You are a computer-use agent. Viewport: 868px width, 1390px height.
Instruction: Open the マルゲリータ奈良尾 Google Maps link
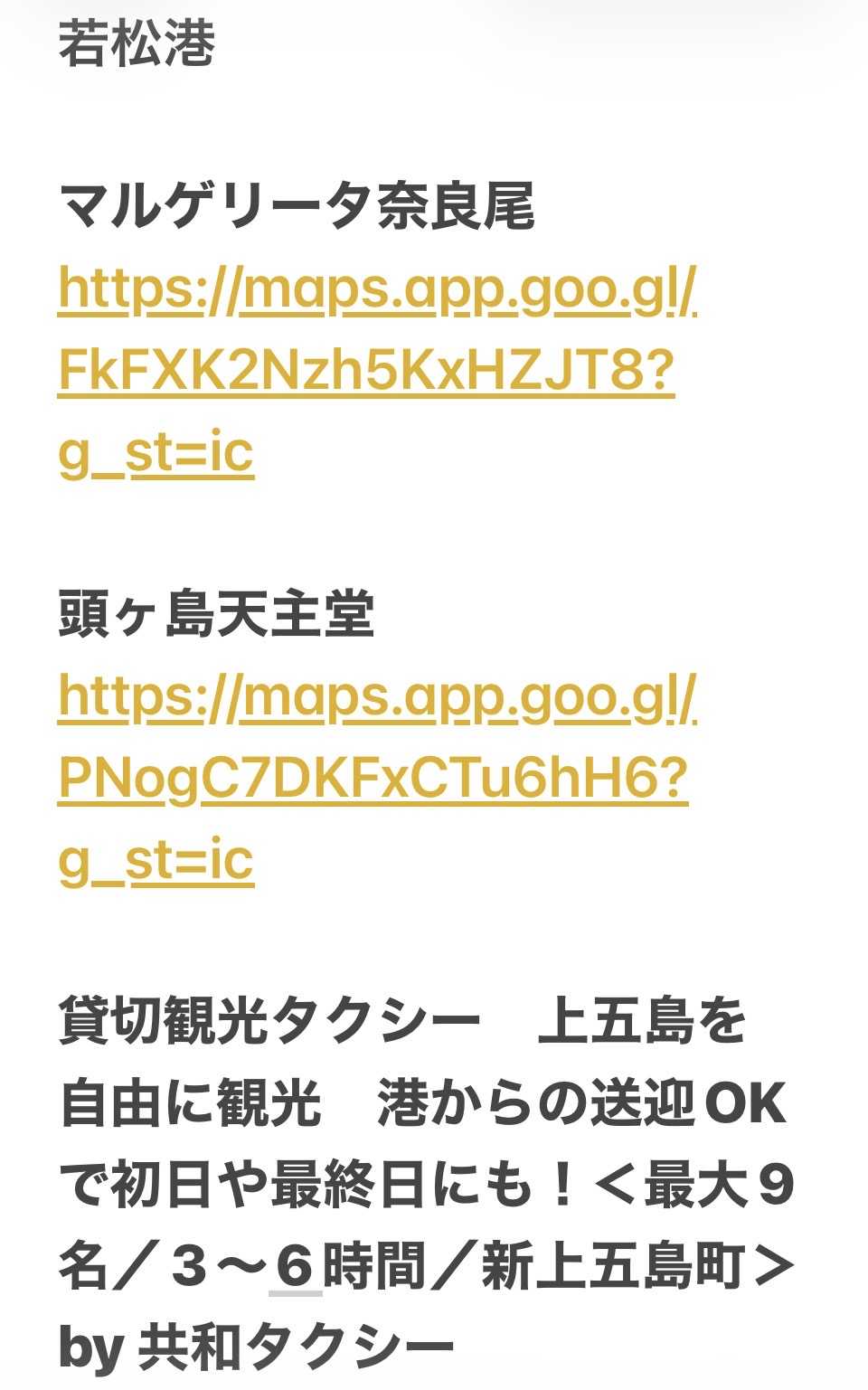[x=366, y=371]
